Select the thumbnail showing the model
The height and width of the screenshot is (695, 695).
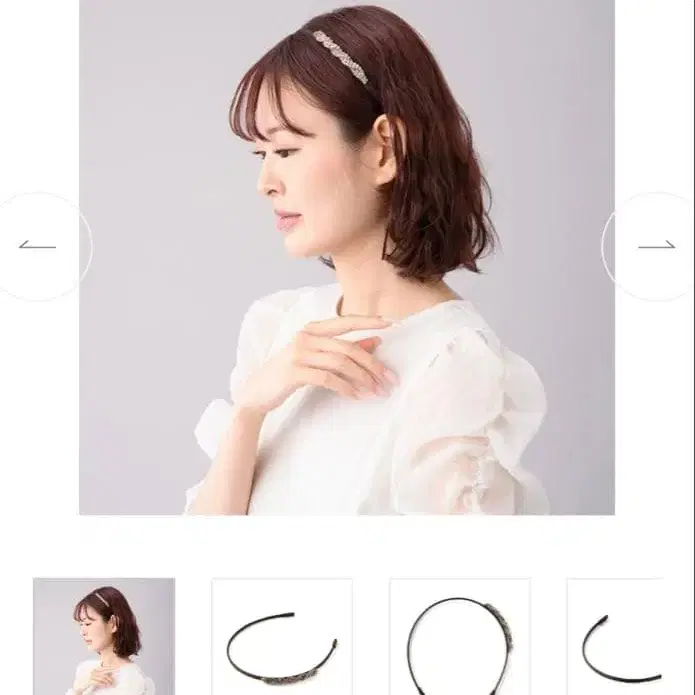[104, 636]
